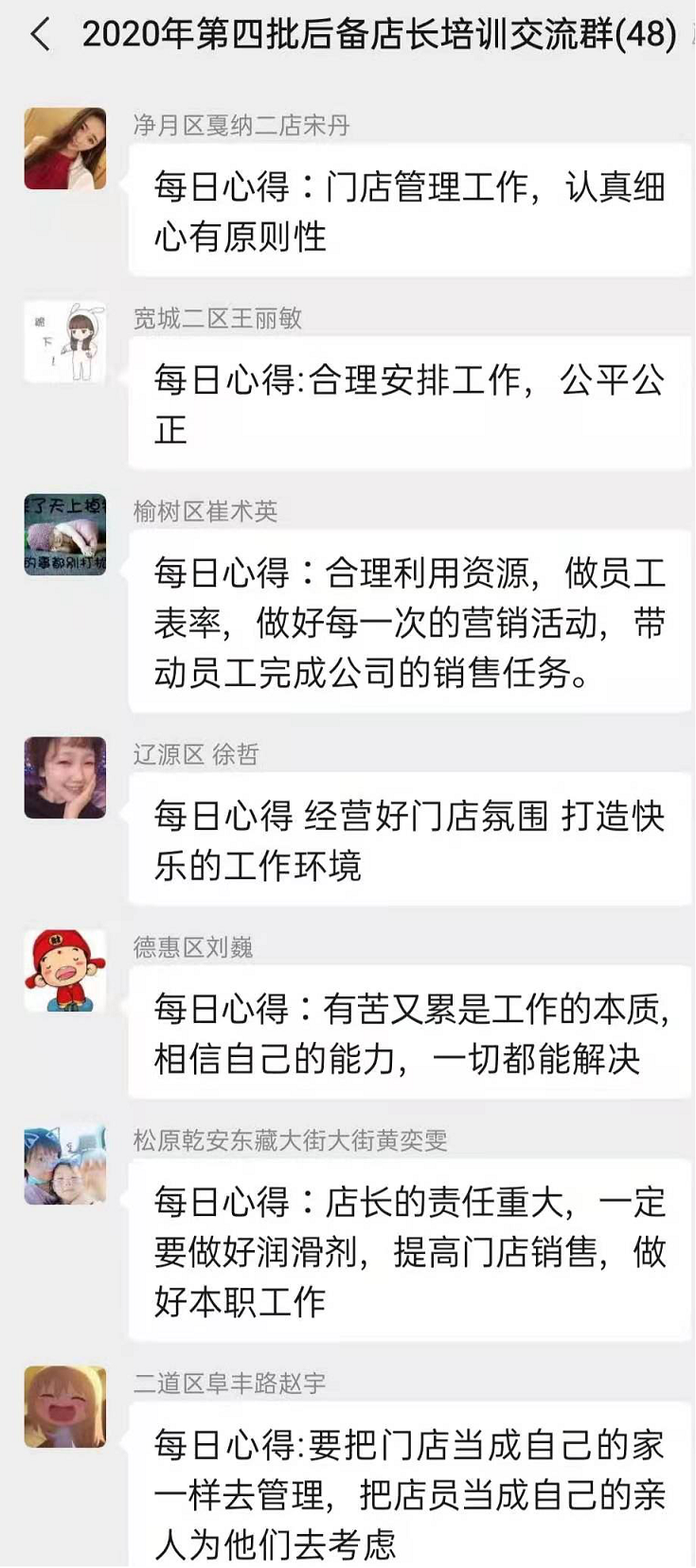The image size is (696, 1568).
Task: Go back from the group chat
Action: point(39,35)
